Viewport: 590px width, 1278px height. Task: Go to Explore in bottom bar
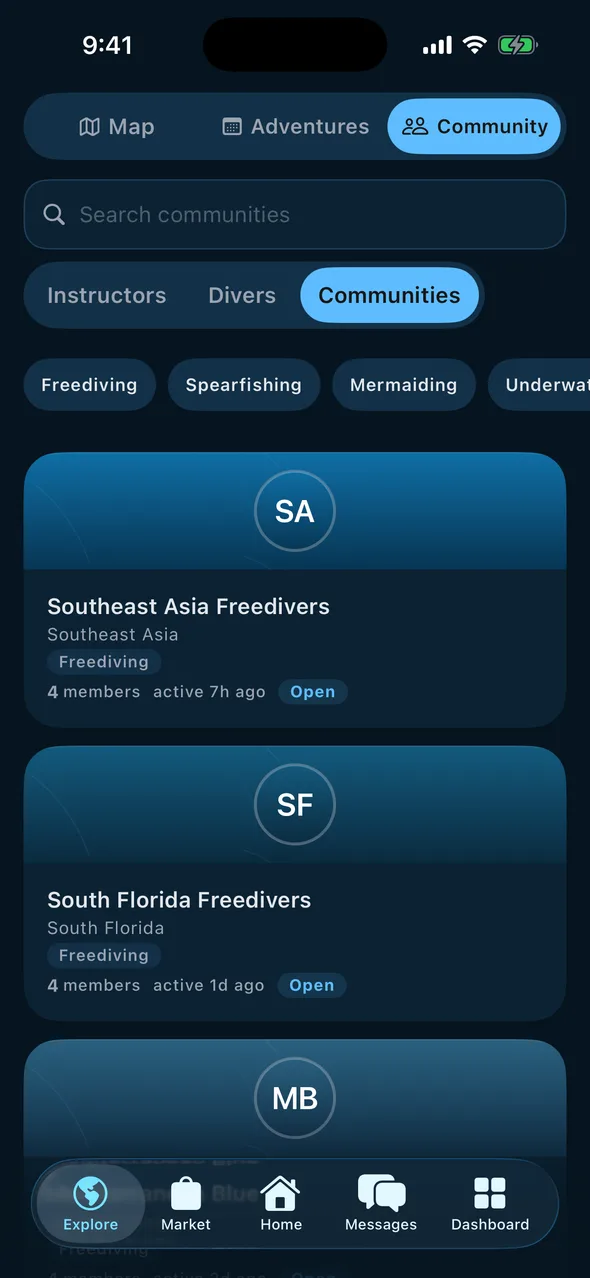[91, 1204]
